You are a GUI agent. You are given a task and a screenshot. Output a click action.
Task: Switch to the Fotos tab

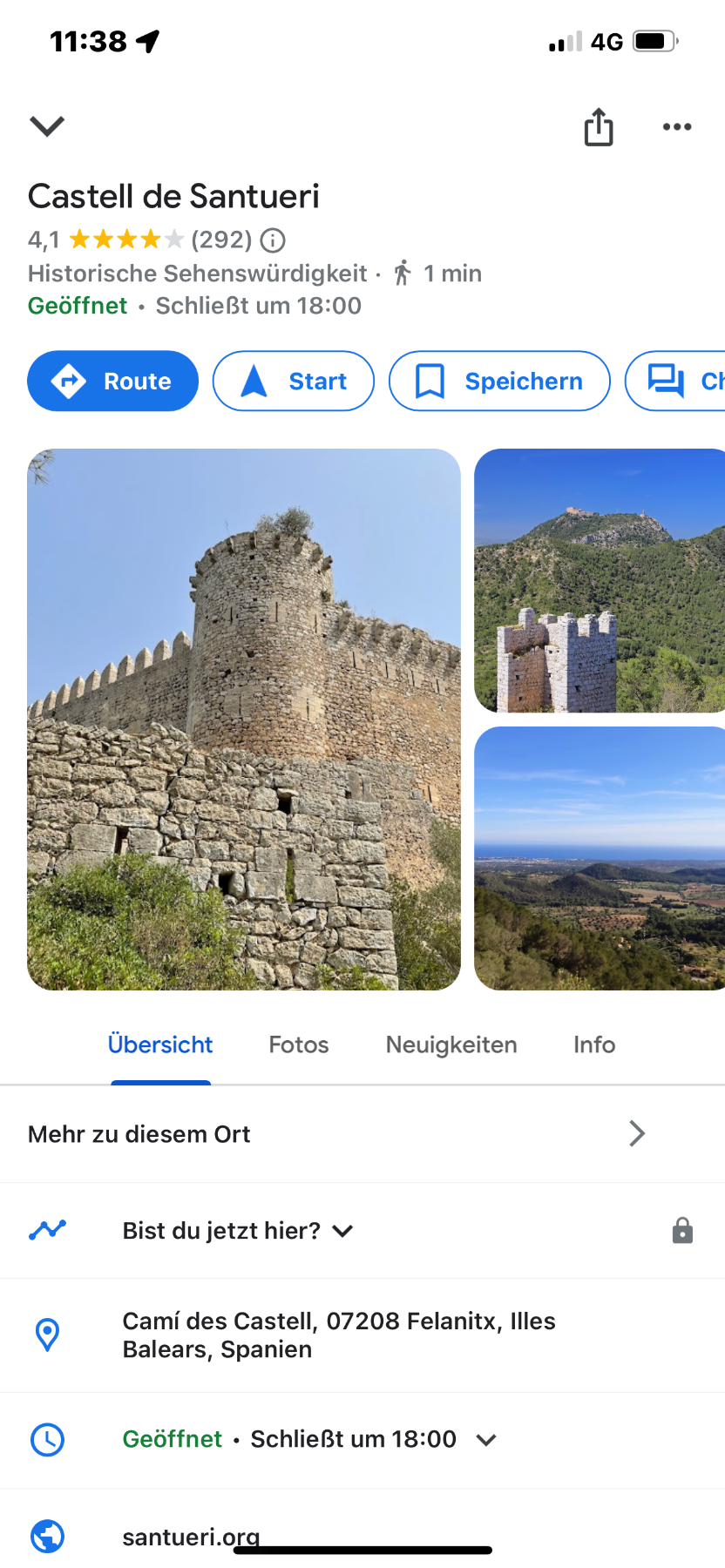(299, 1044)
